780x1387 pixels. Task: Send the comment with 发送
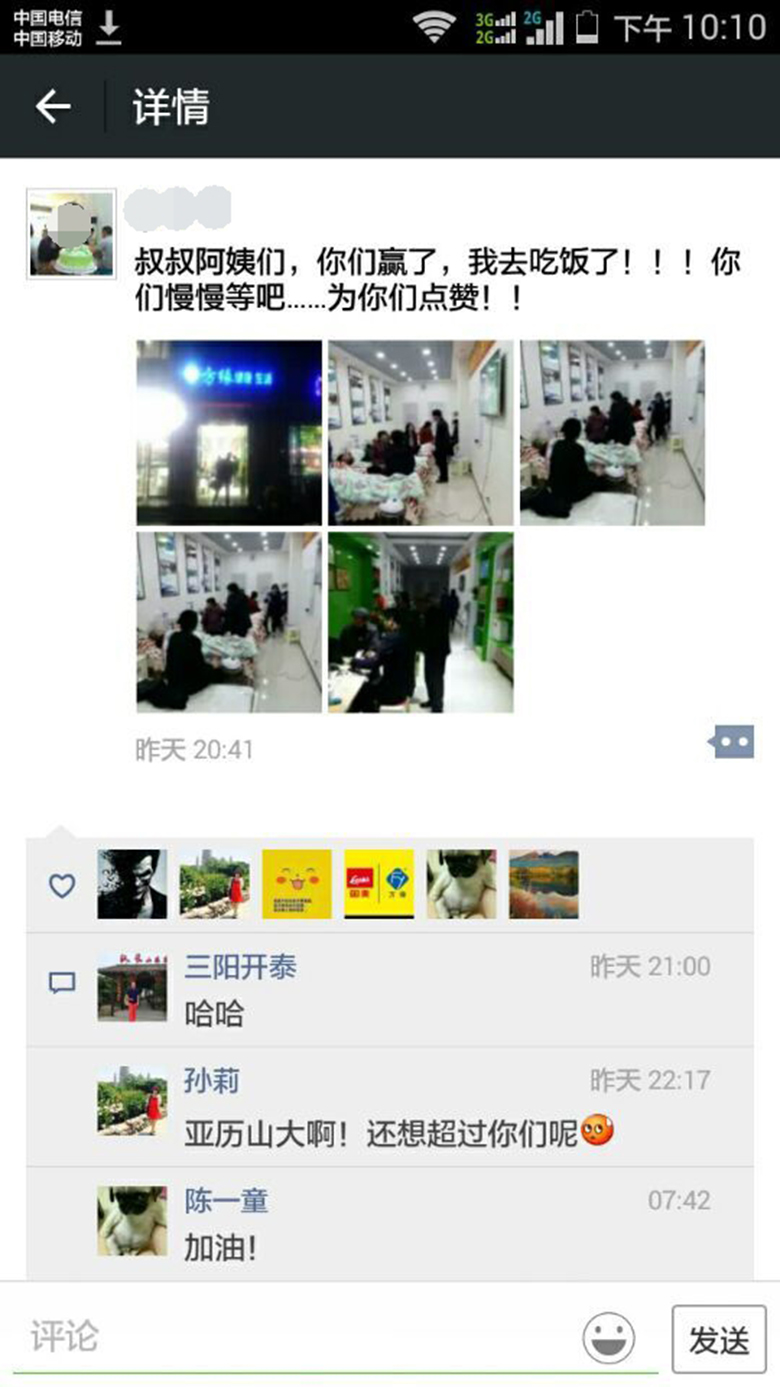719,1339
